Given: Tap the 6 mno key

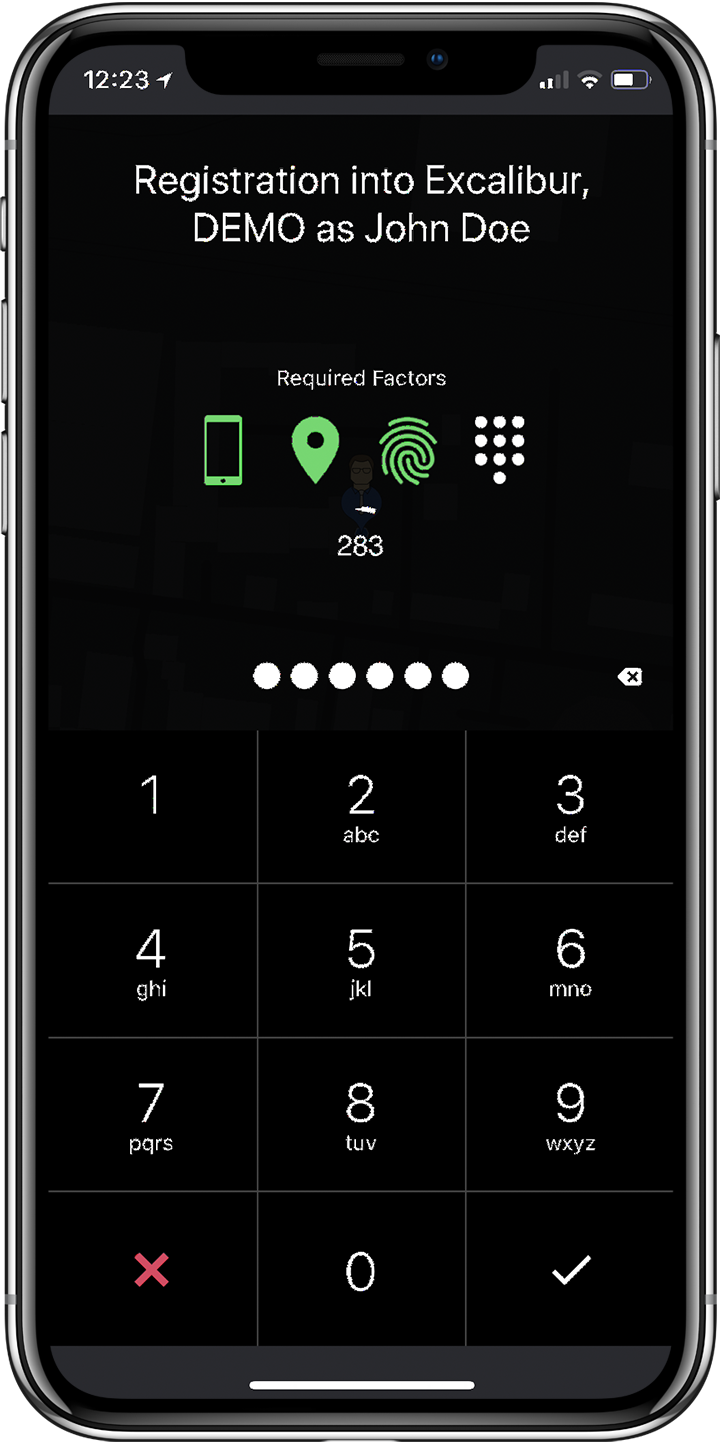Looking at the screenshot, I should pyautogui.click(x=570, y=961).
